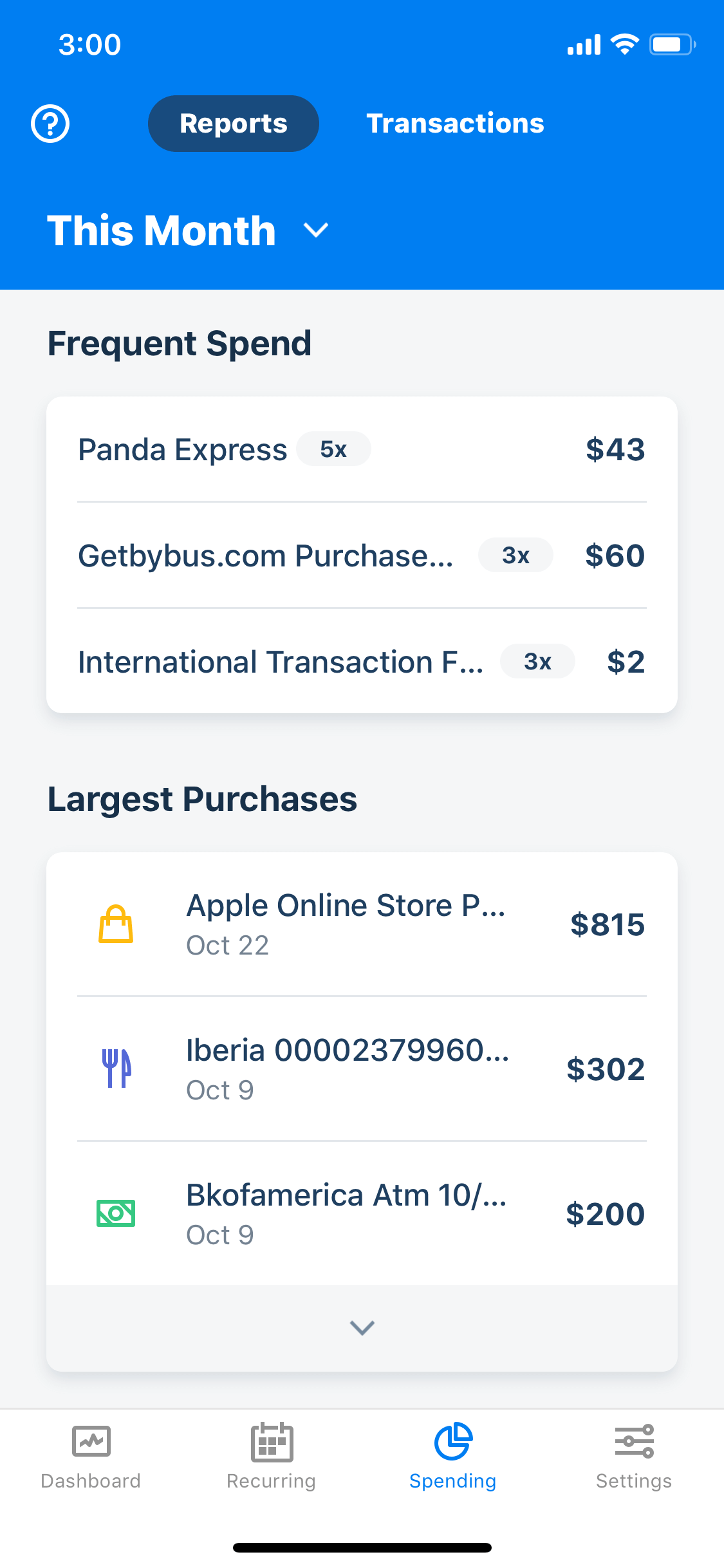Open the This Month period dropdown

[x=188, y=230]
